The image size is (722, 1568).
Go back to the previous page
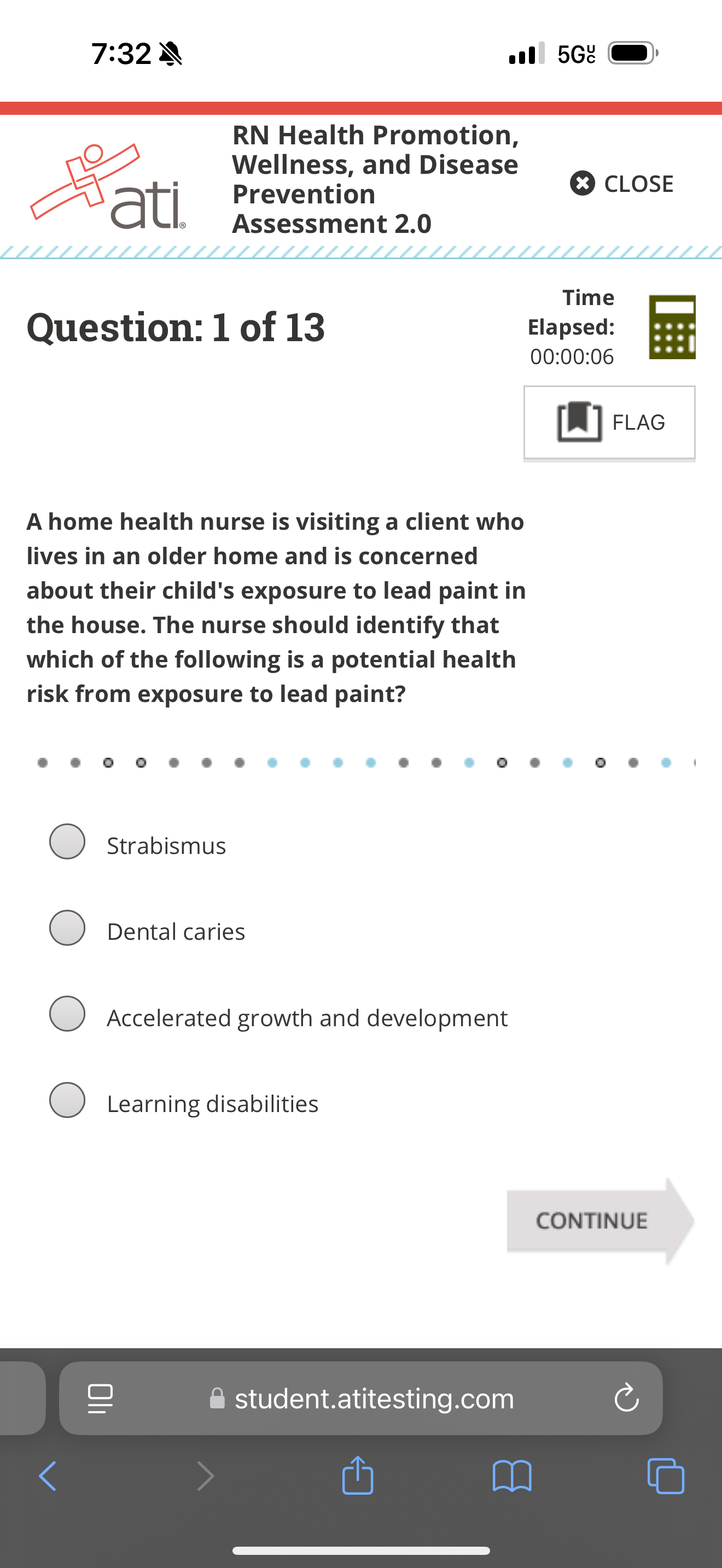pyautogui.click(x=48, y=1476)
